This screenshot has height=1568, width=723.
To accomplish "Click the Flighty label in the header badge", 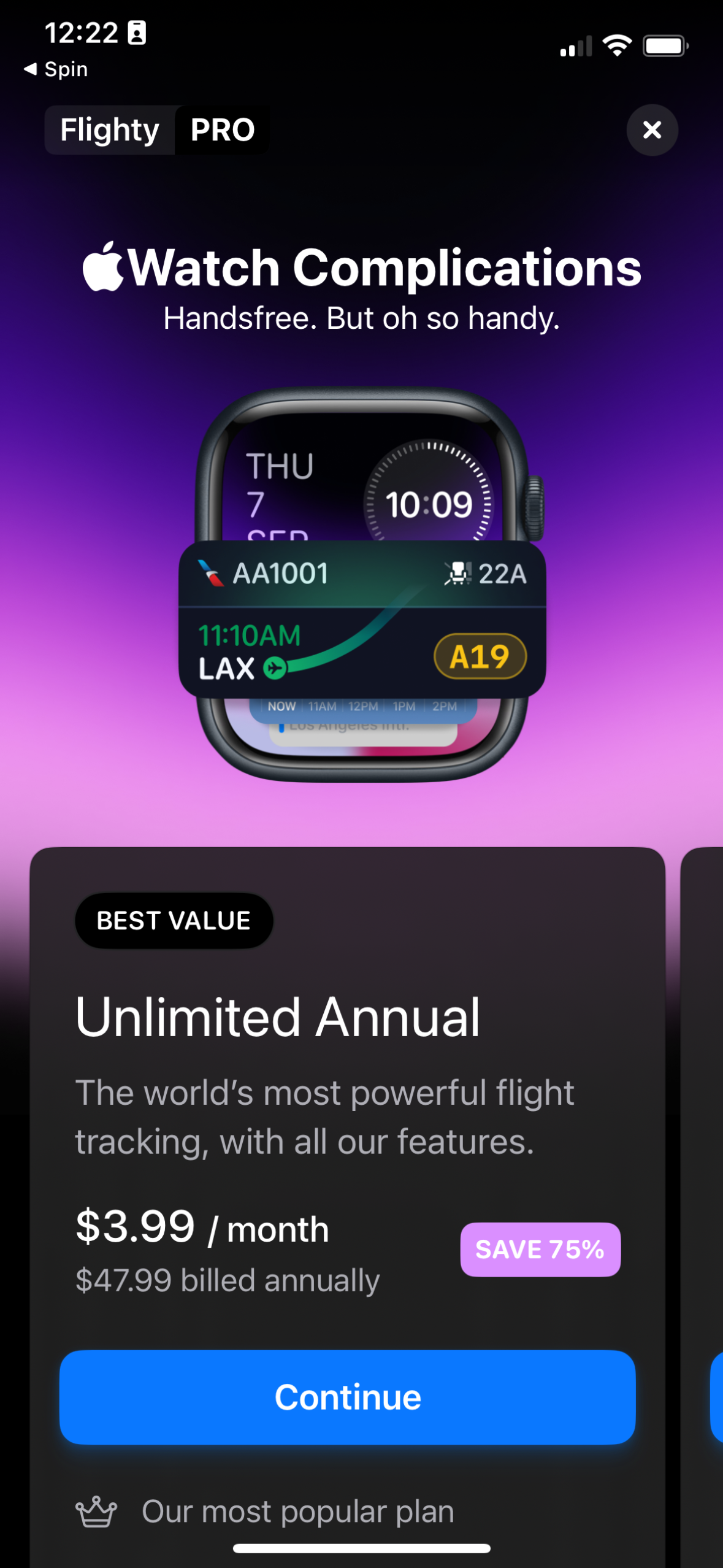I will click(109, 129).
